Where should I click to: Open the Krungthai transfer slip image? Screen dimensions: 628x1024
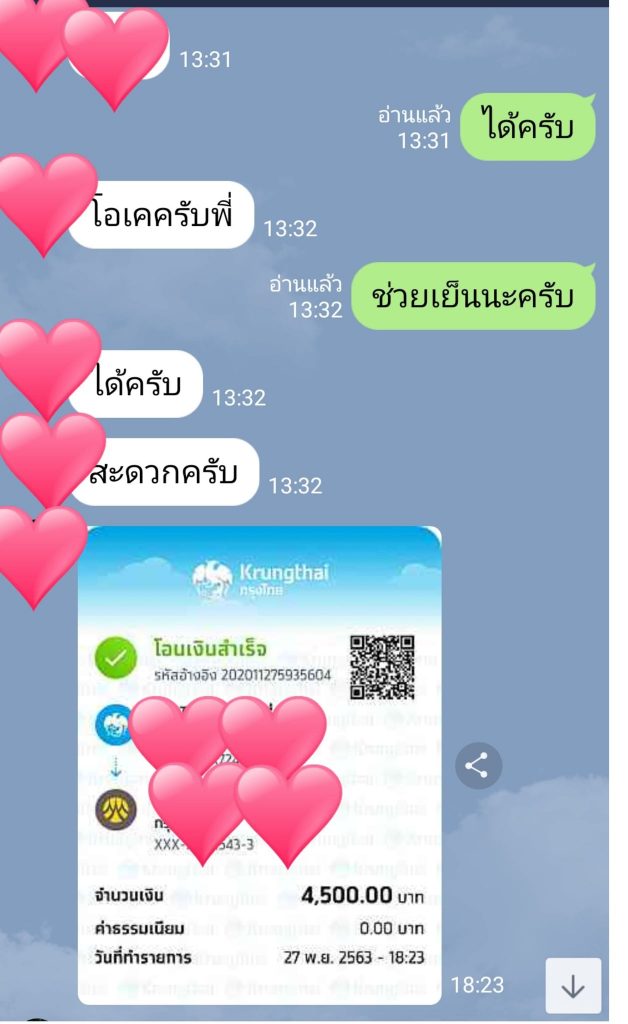[x=260, y=620]
